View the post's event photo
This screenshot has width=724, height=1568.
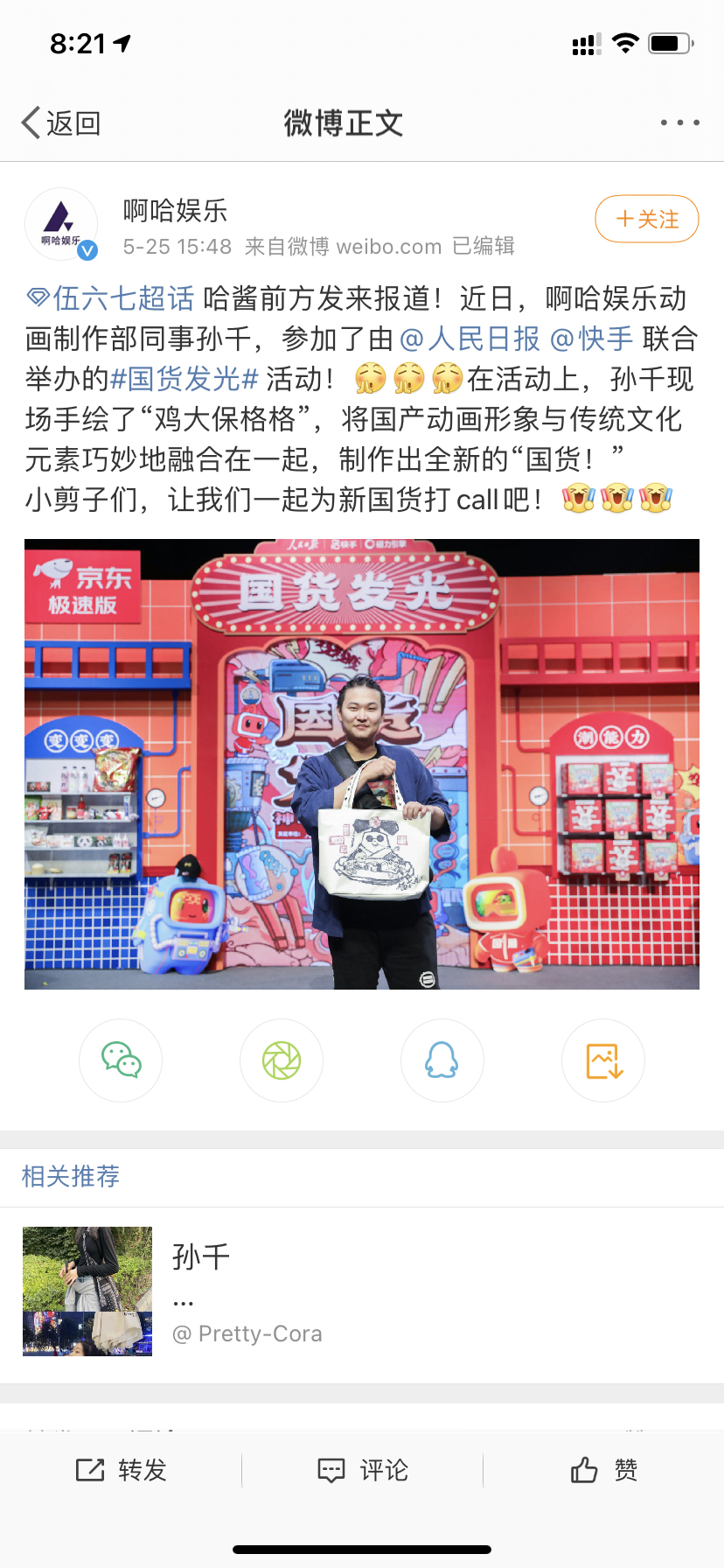coord(362,764)
